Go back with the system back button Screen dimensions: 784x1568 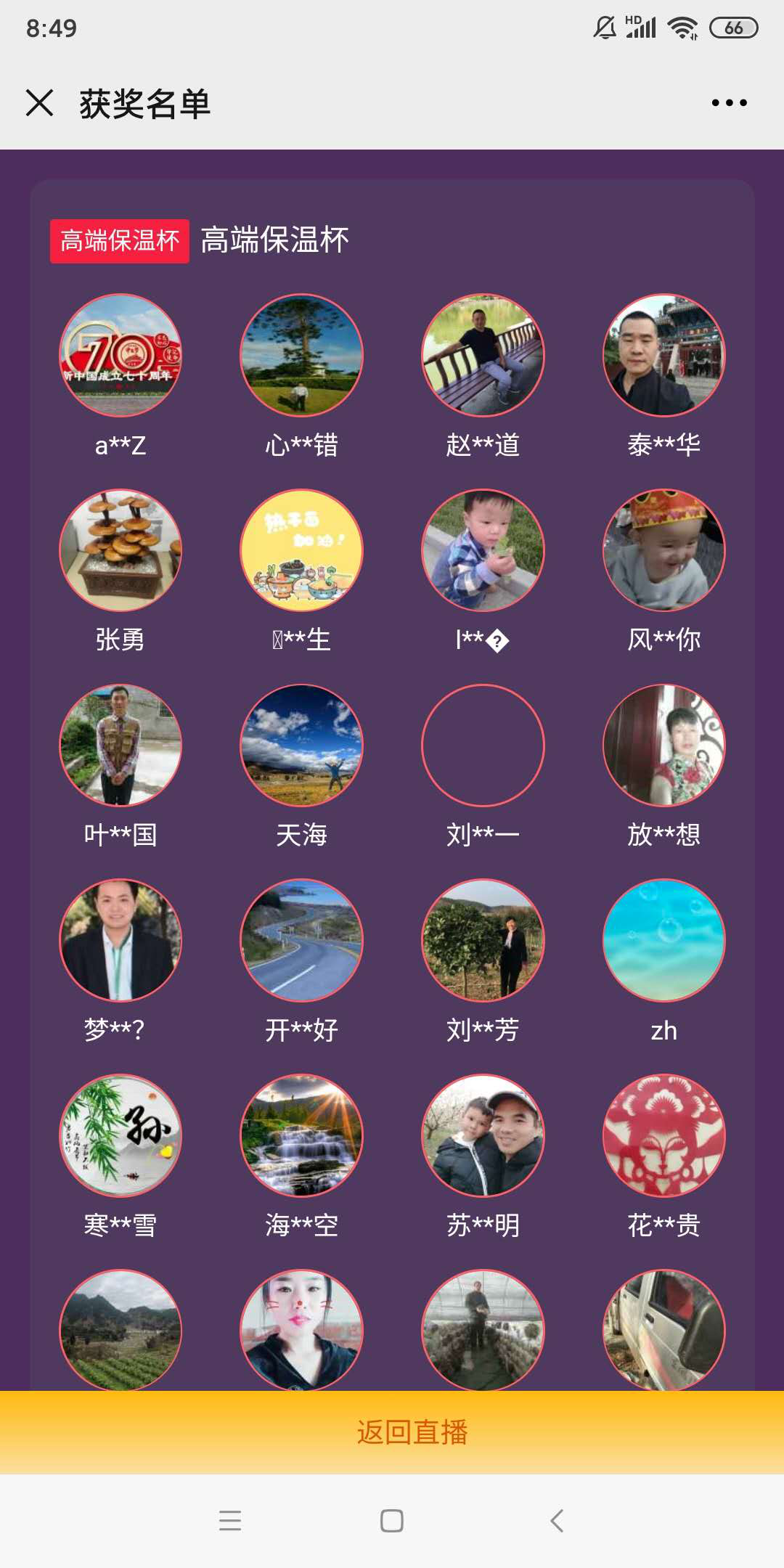coord(557,1520)
